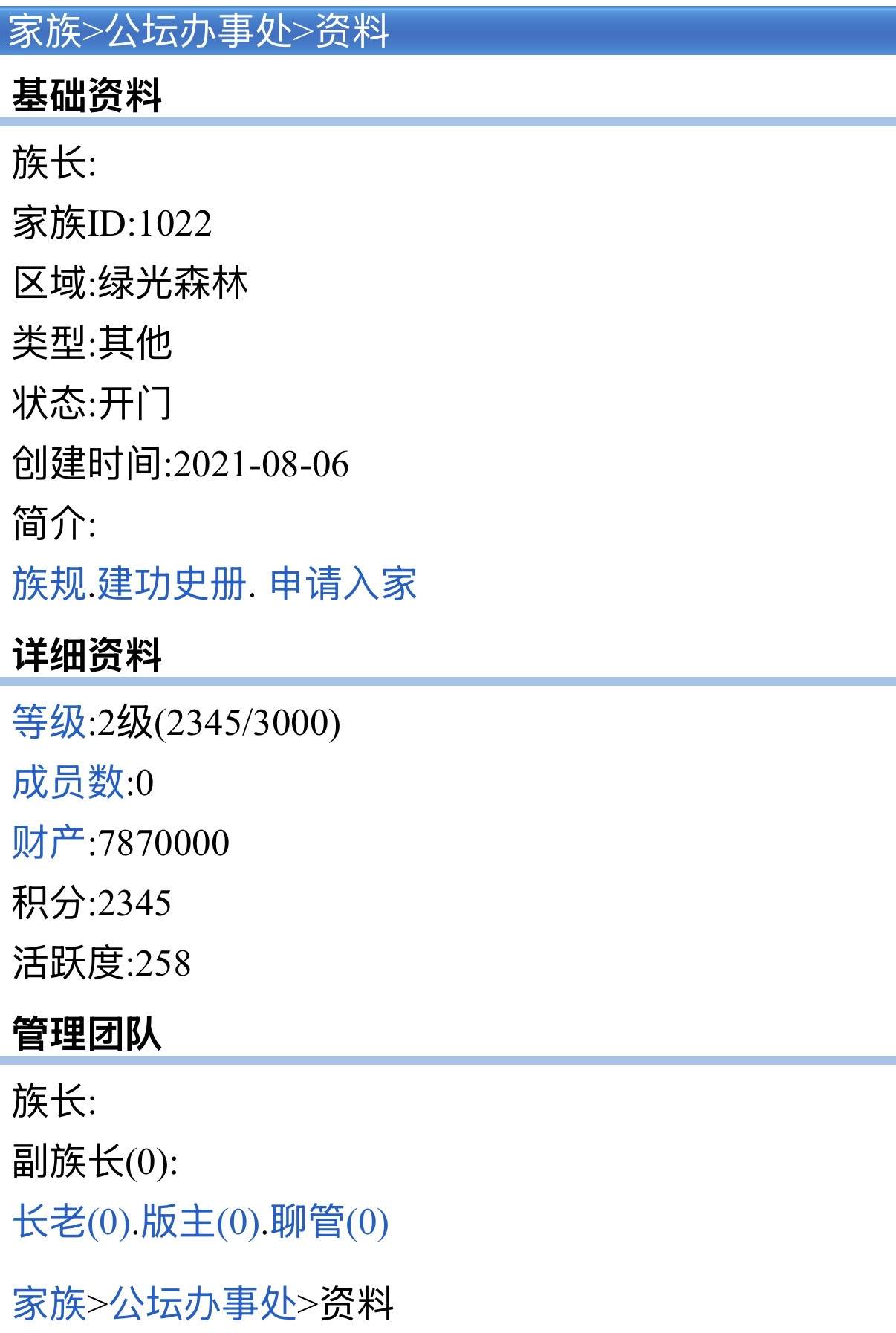This screenshot has height=1333, width=896.
Task: Open the 建功史册 link
Action: [172, 584]
